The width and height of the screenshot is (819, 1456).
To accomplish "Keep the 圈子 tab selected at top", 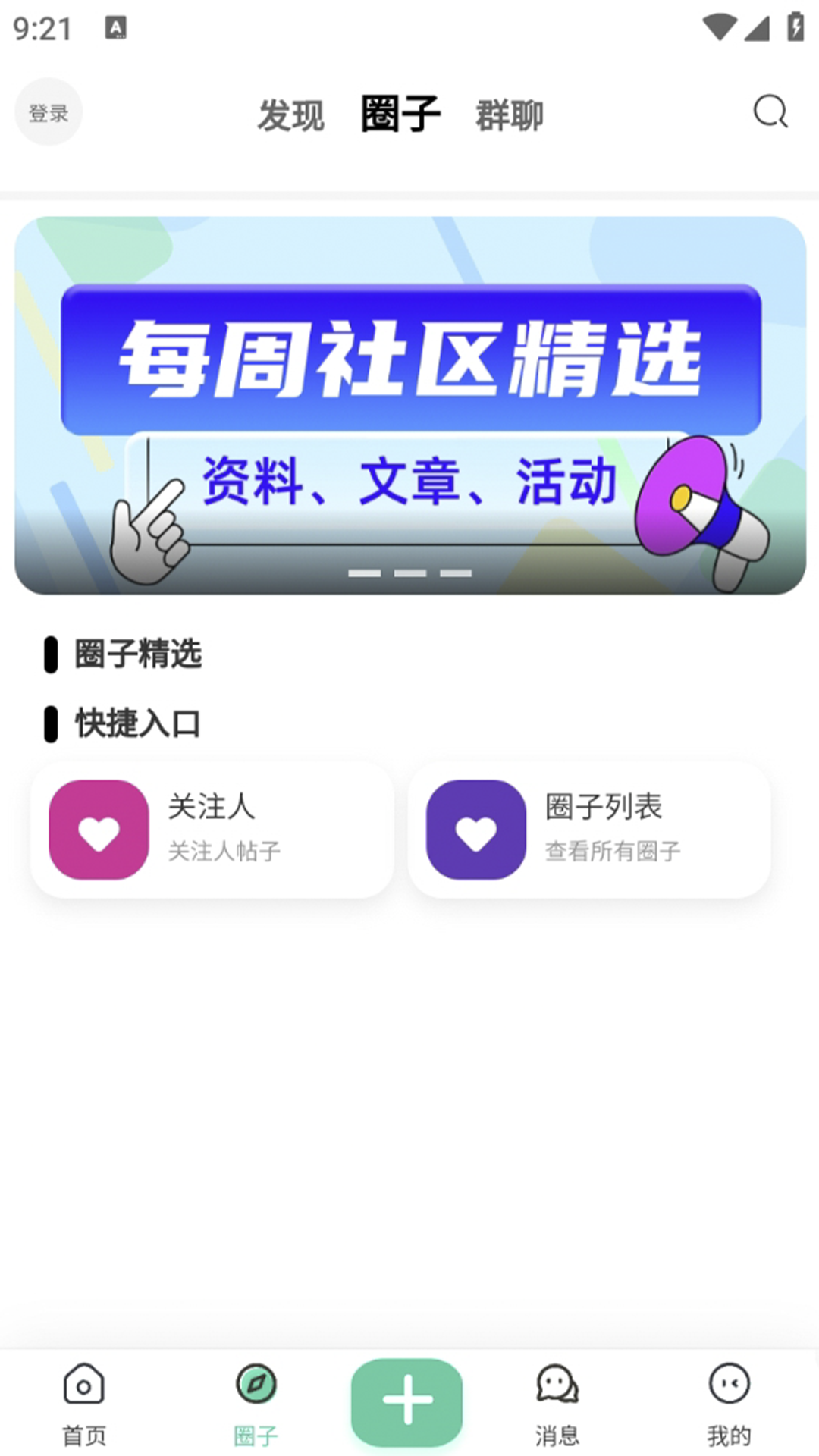I will point(400,114).
